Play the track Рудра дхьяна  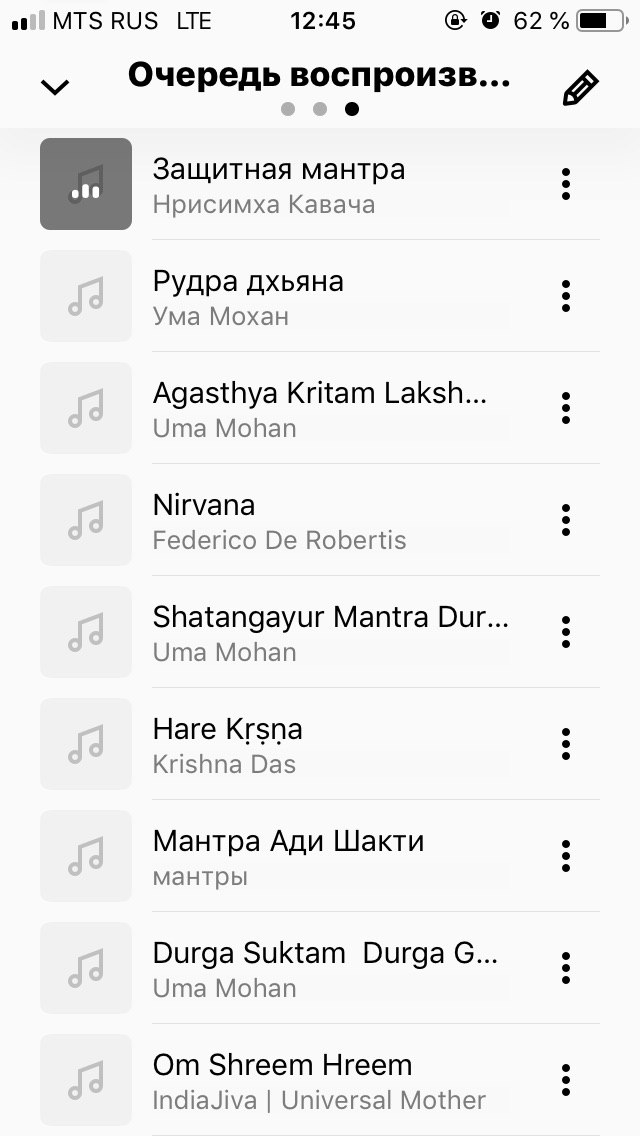pos(319,296)
